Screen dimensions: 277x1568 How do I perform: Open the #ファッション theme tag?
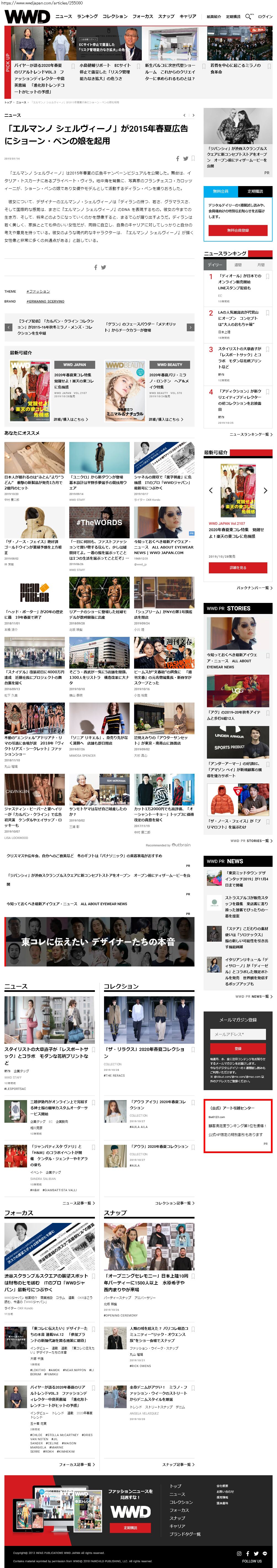38,292
